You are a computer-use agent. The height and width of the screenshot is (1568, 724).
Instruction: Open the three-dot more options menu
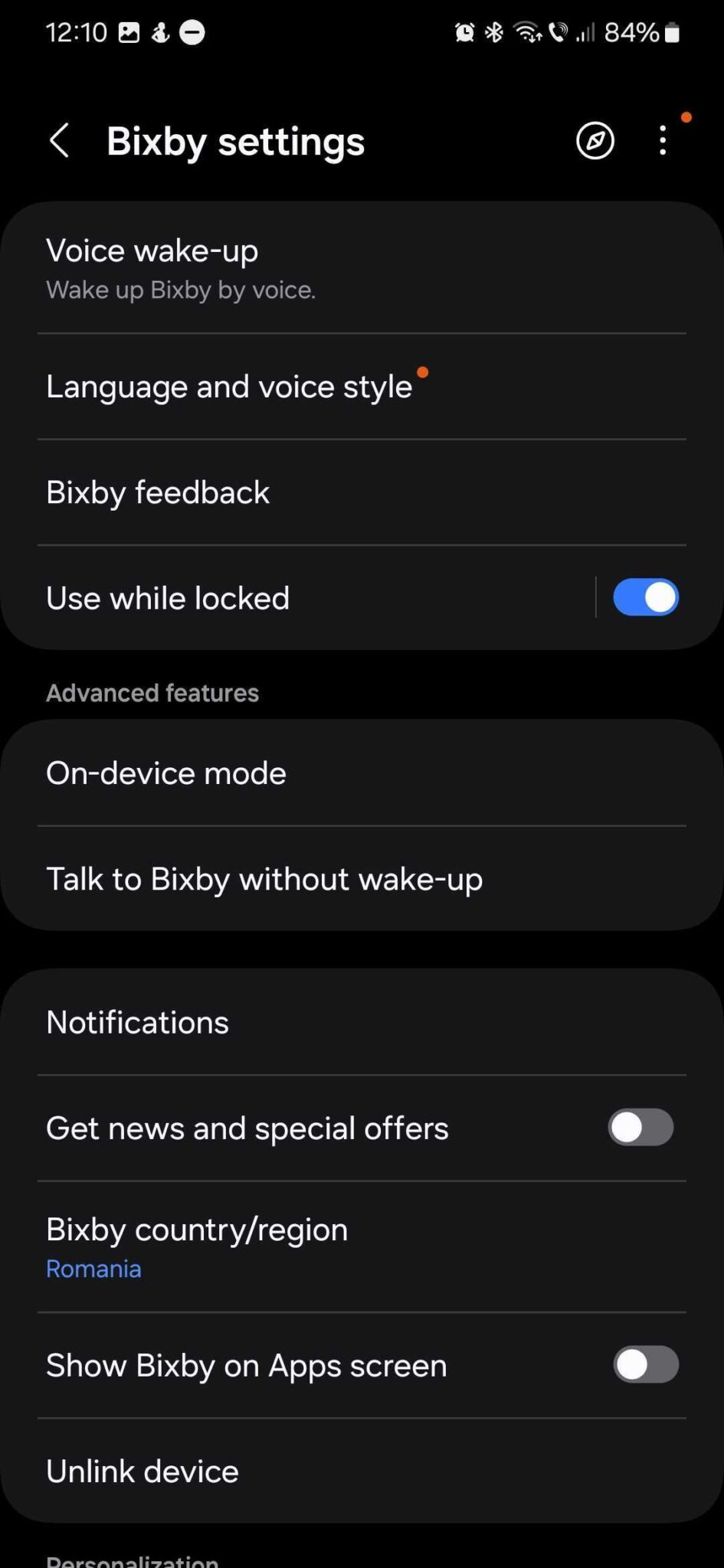(x=662, y=141)
